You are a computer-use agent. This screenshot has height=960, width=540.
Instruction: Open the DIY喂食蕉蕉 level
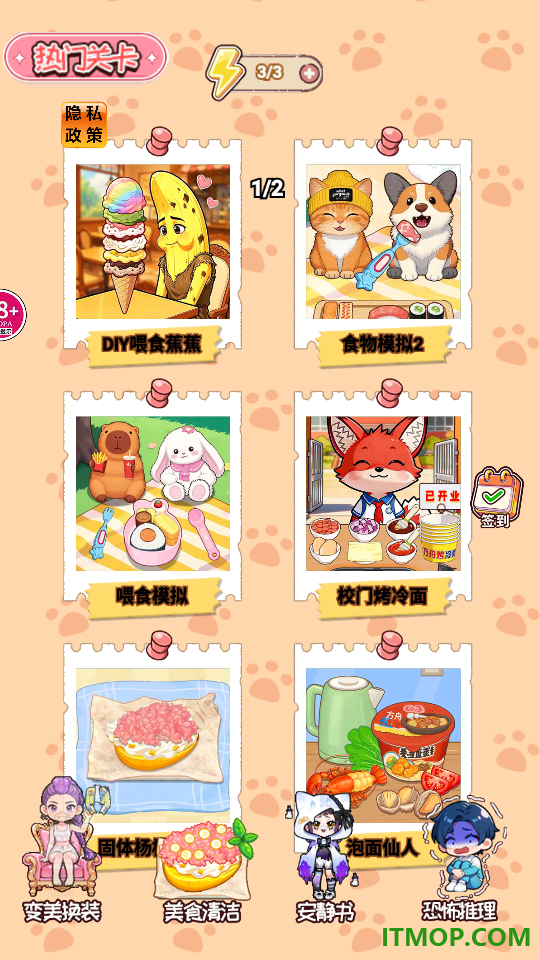pos(152,245)
